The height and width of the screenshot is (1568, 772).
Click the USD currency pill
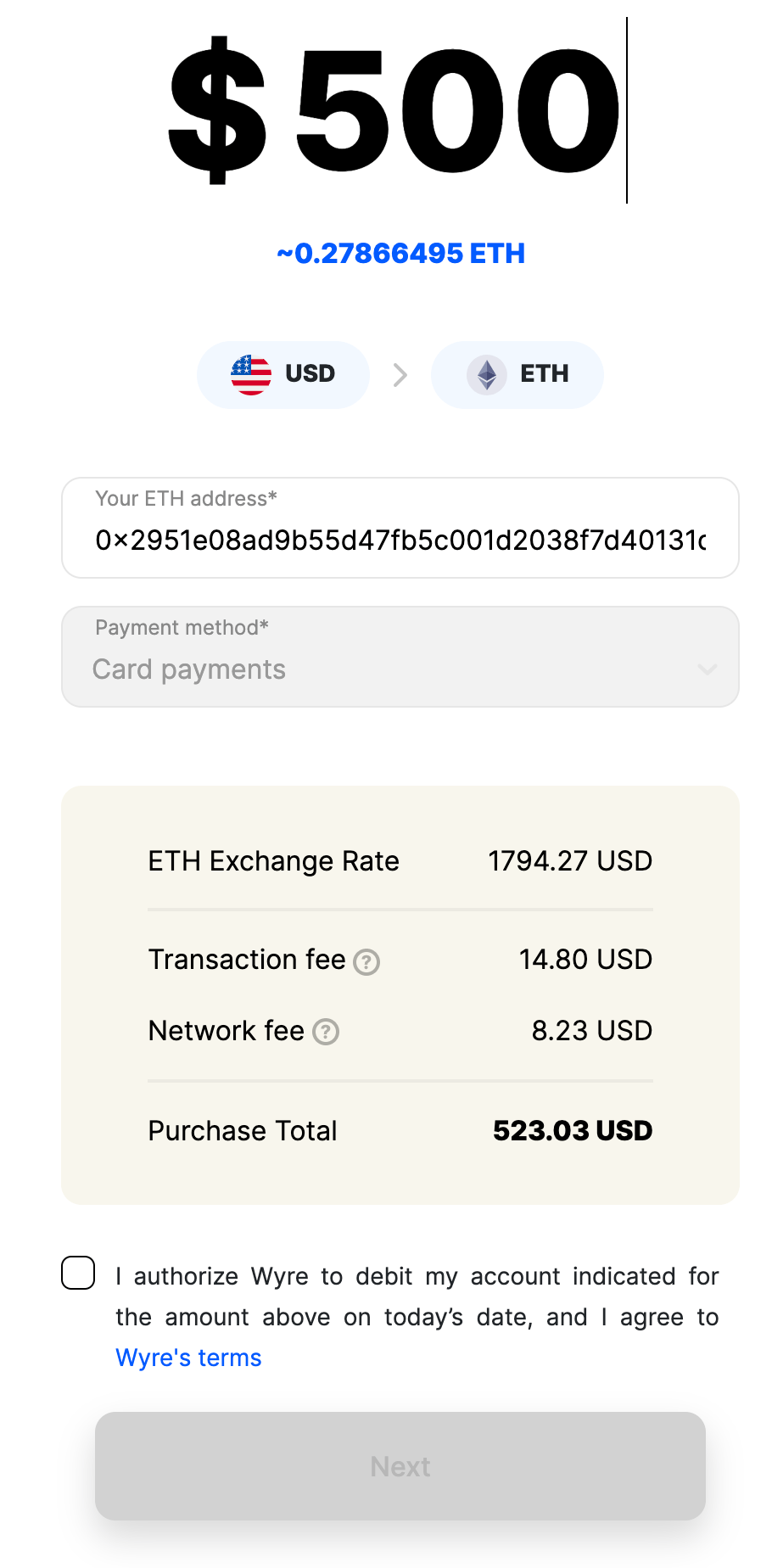click(283, 373)
